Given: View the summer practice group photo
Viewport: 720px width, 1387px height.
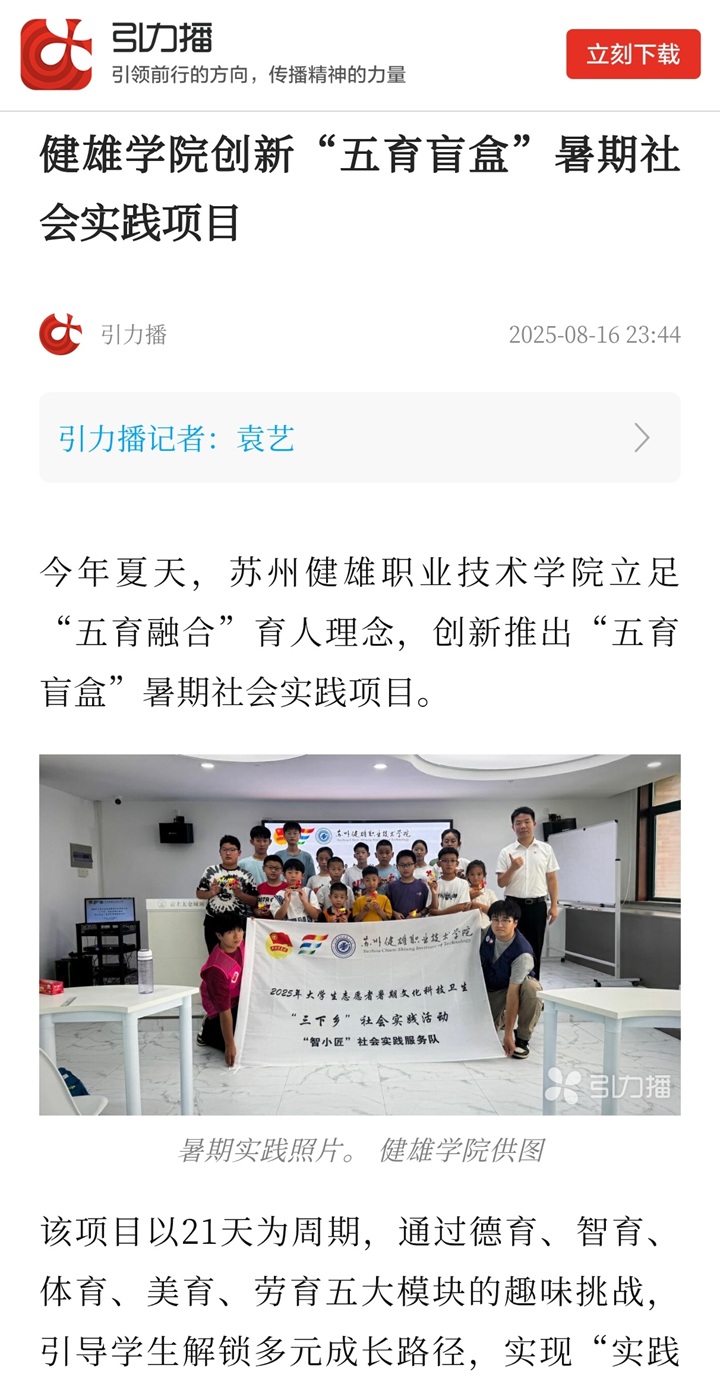Looking at the screenshot, I should [359, 934].
